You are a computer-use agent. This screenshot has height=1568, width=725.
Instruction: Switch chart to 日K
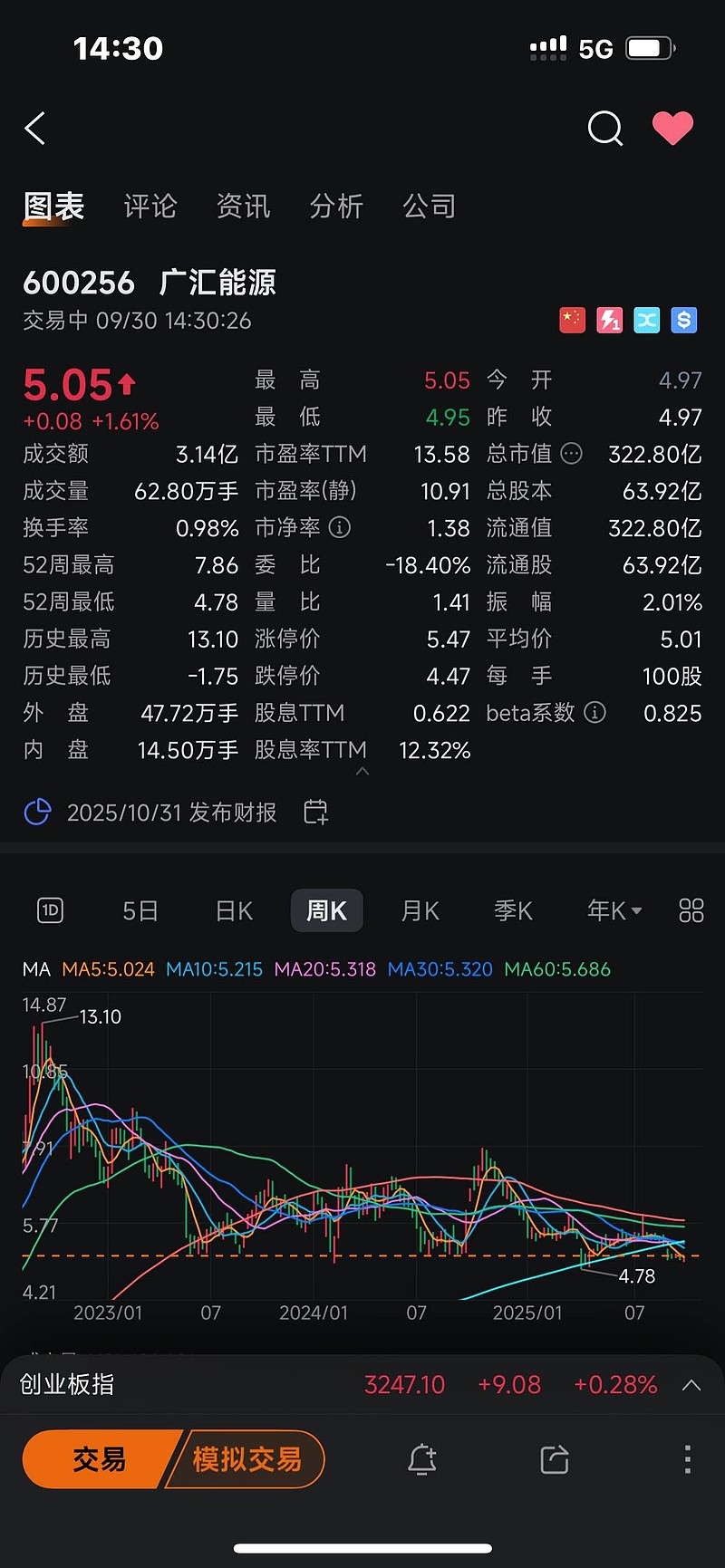[234, 910]
